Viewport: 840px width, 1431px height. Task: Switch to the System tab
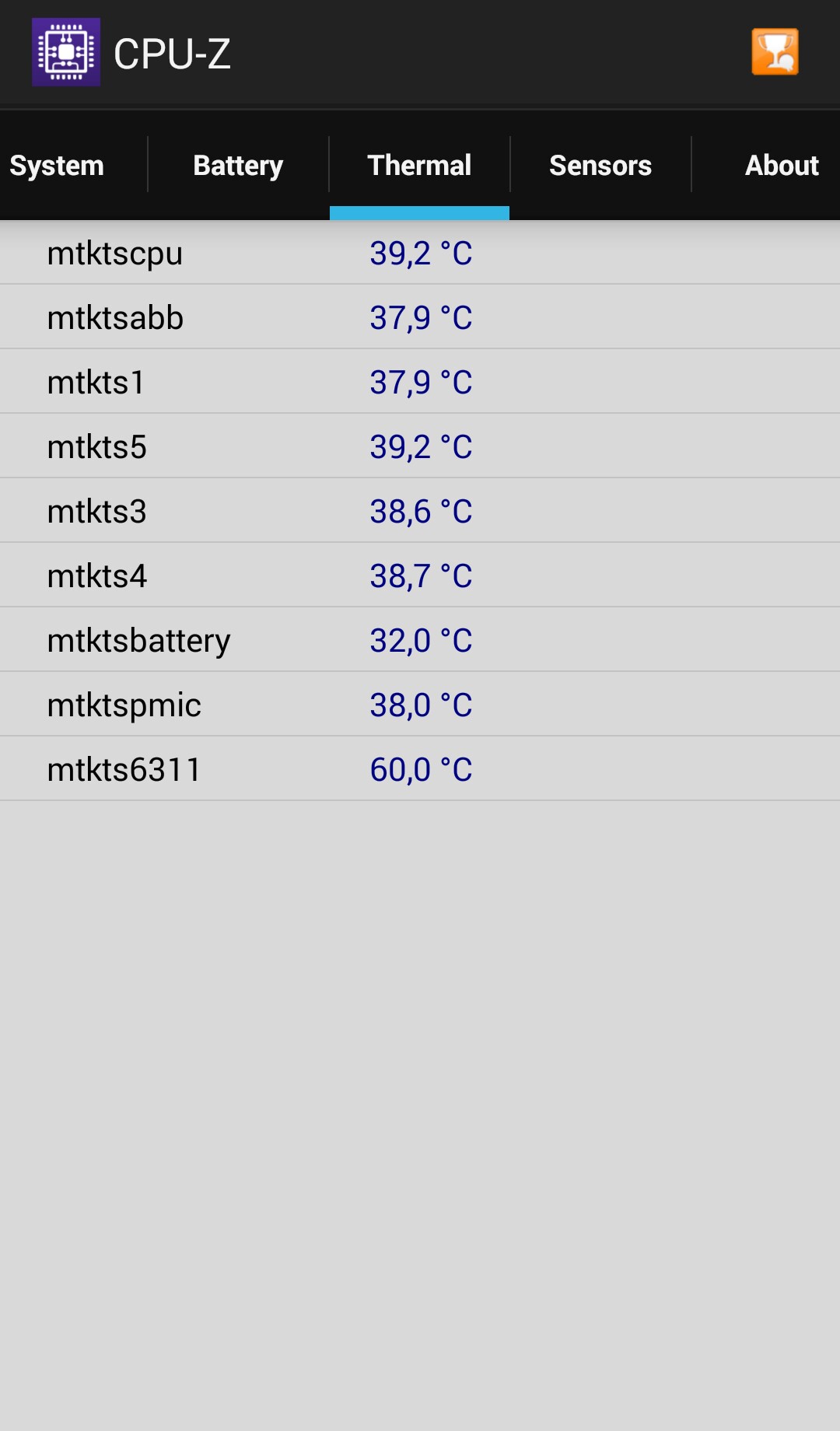tap(58, 165)
